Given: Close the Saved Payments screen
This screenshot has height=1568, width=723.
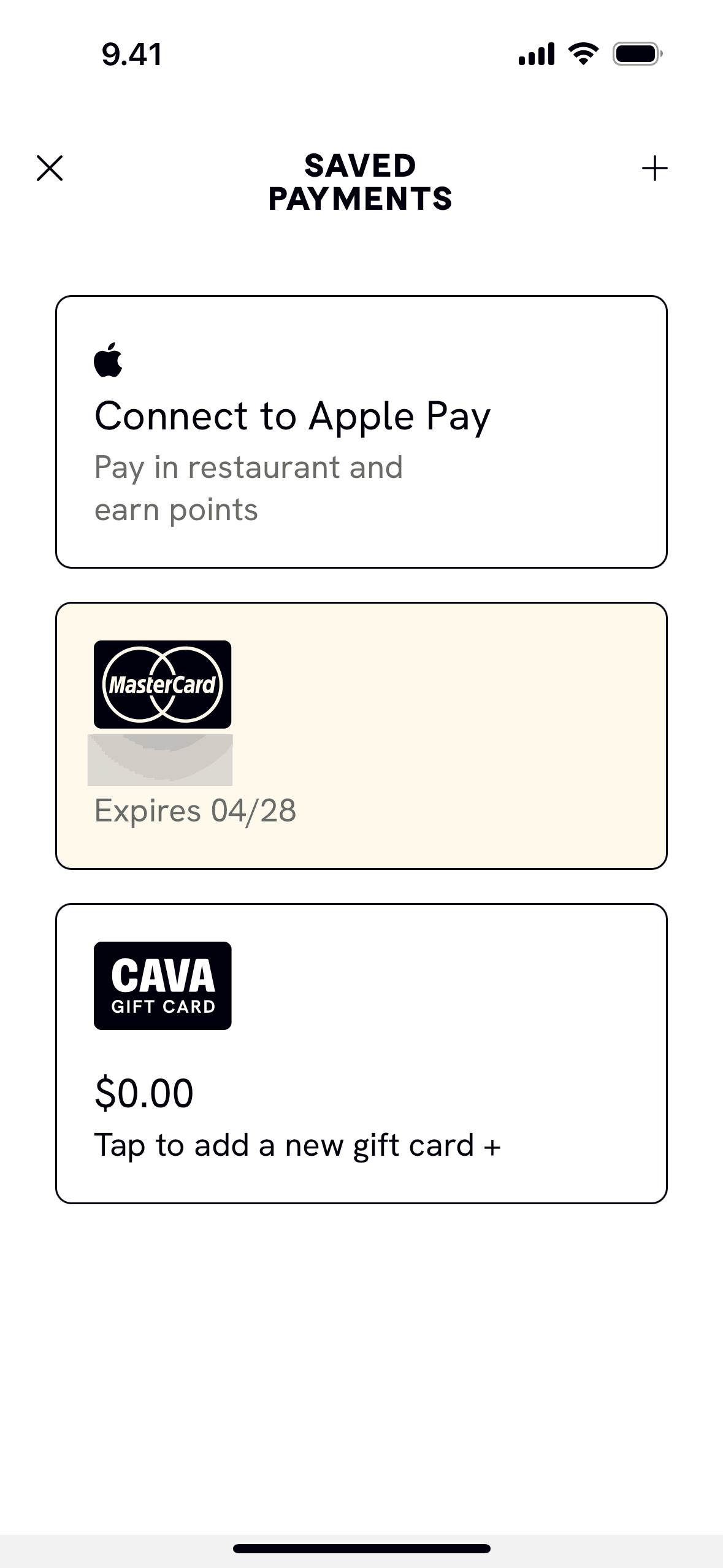Looking at the screenshot, I should pyautogui.click(x=50, y=168).
